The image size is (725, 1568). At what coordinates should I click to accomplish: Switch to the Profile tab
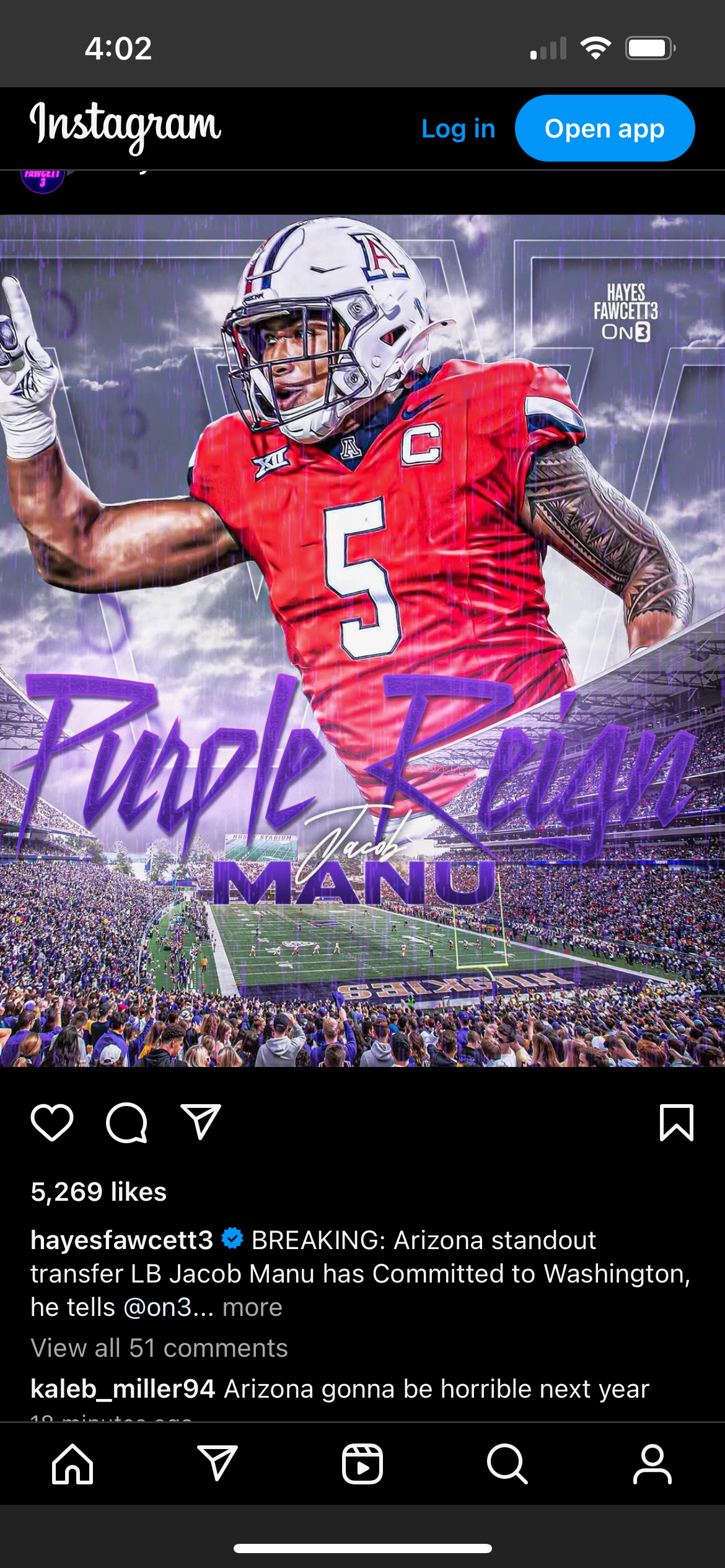pyautogui.click(x=652, y=1464)
